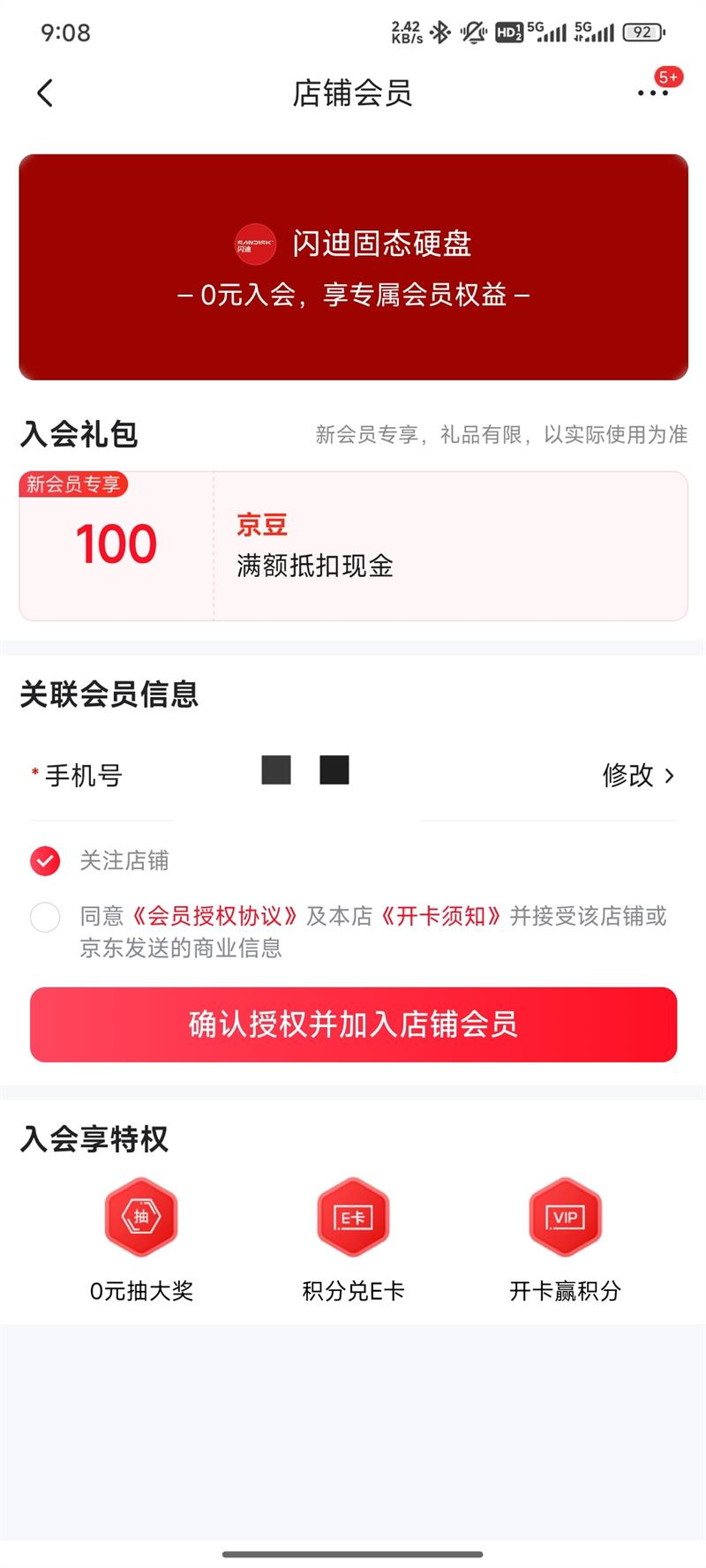Tap the Bluetooth status bar icon

(x=441, y=33)
